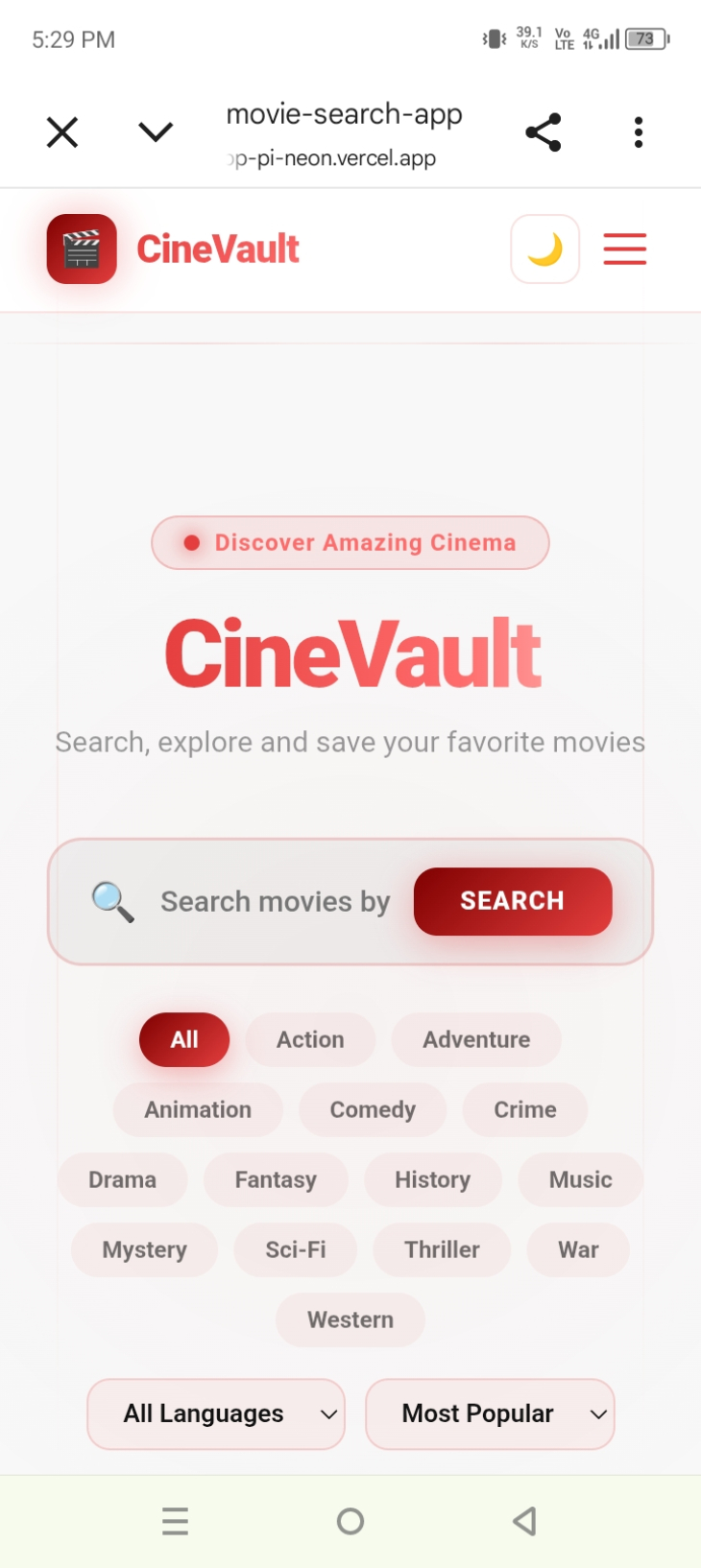The width and height of the screenshot is (701, 1568).
Task: Select the Action genre chip
Action: pyautogui.click(x=310, y=1039)
